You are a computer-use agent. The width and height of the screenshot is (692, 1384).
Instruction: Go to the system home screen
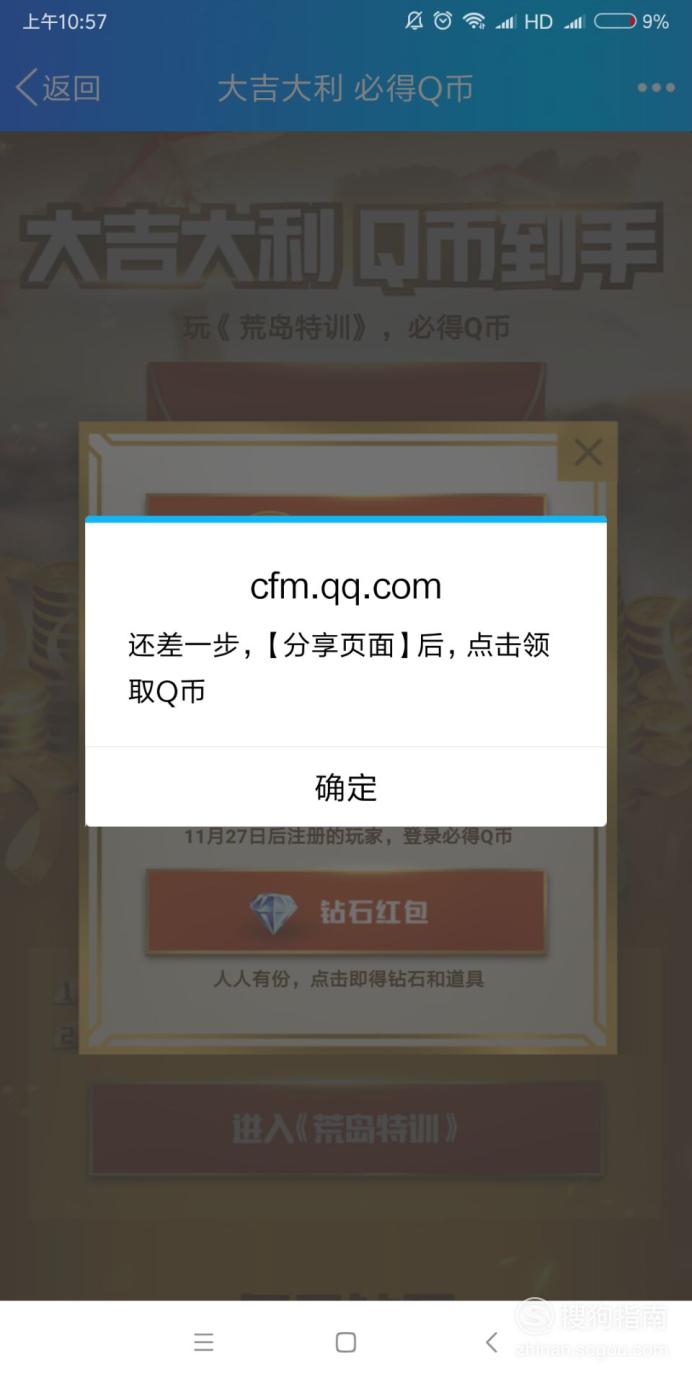[x=346, y=1342]
